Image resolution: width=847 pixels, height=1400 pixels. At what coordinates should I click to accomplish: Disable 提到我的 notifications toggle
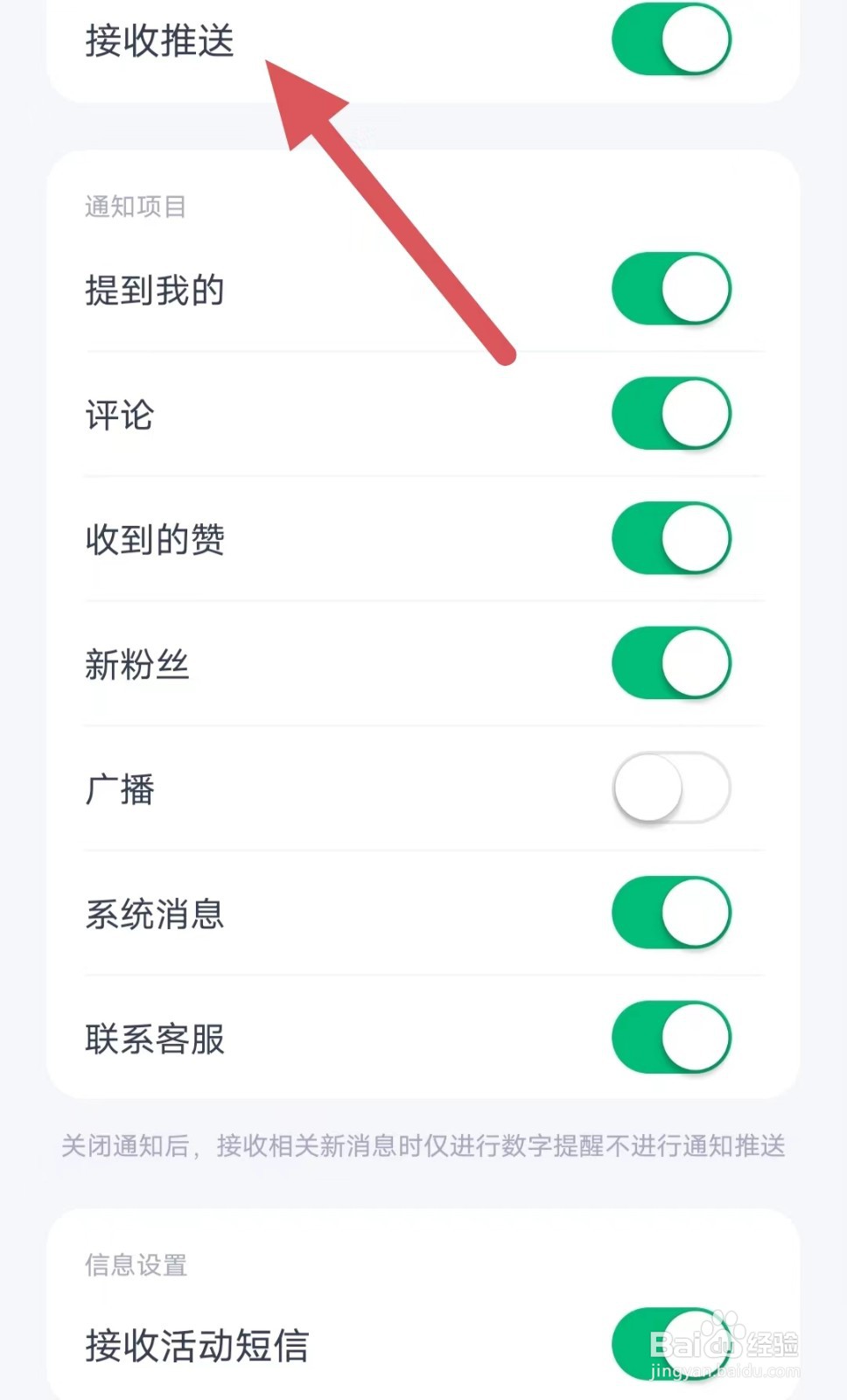coord(670,289)
